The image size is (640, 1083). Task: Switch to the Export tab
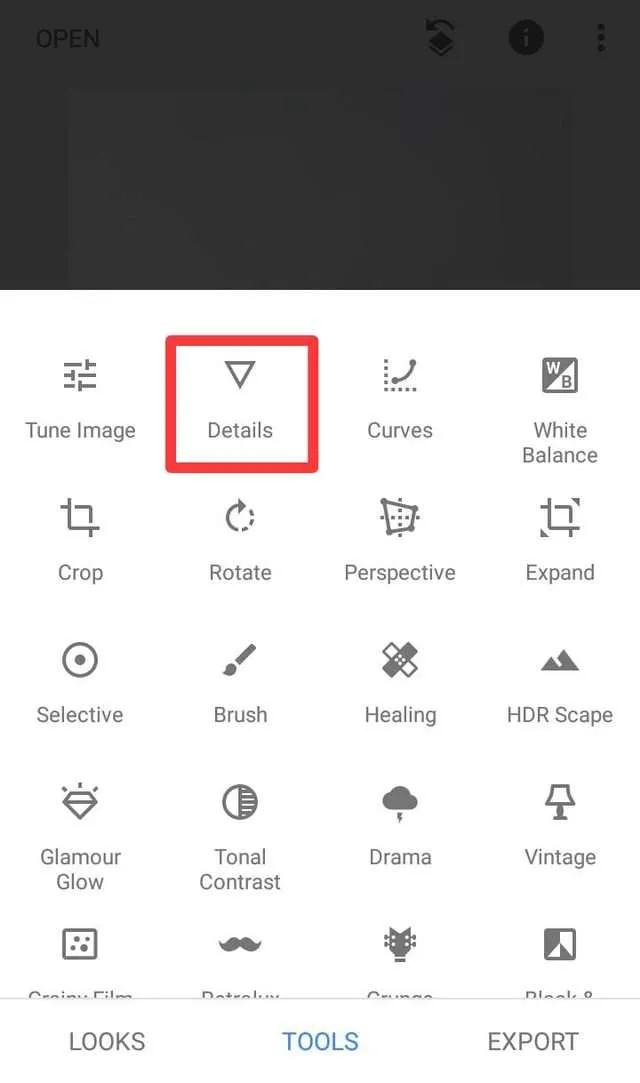(x=533, y=1042)
